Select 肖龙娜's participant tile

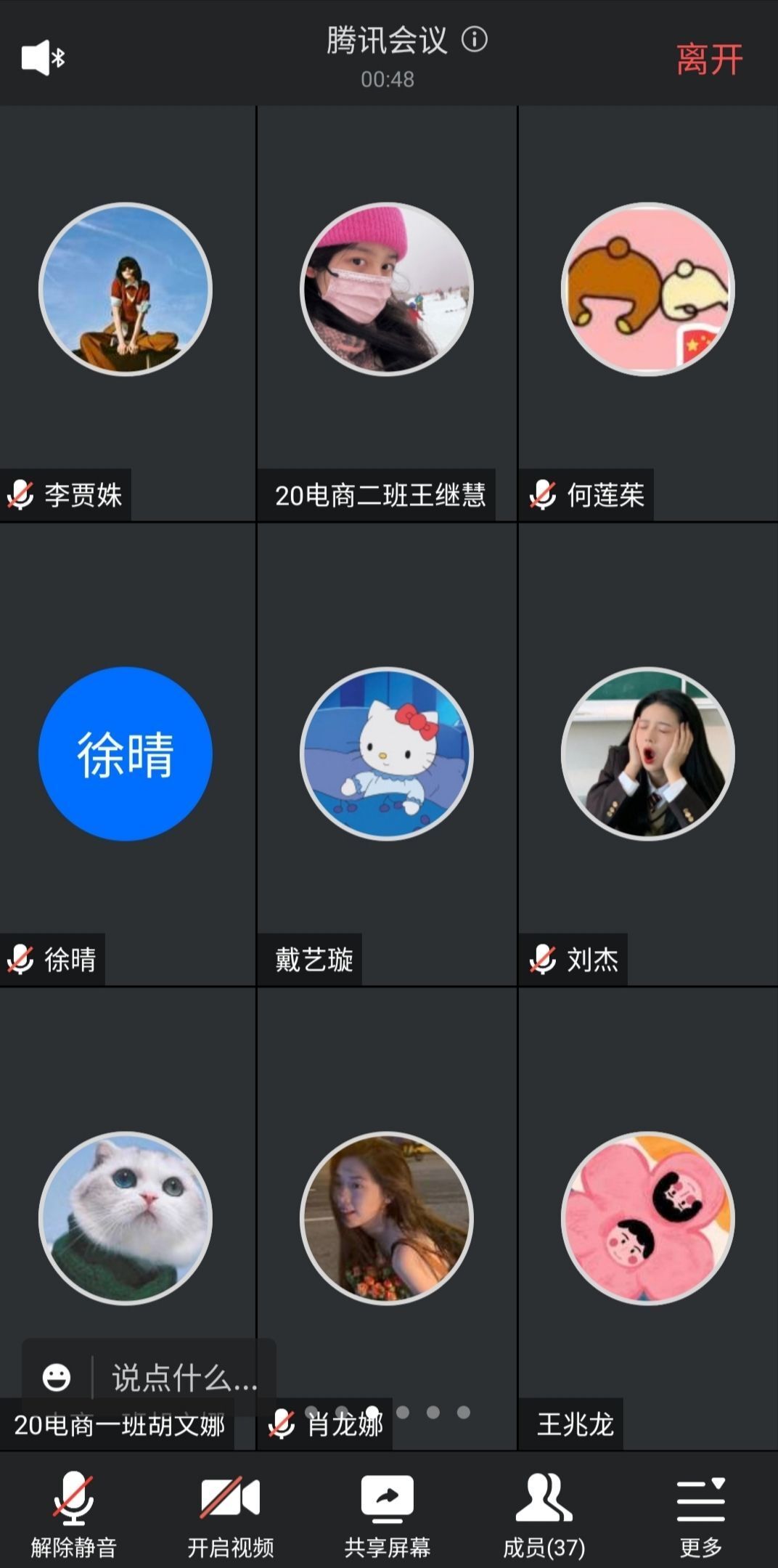click(387, 1218)
